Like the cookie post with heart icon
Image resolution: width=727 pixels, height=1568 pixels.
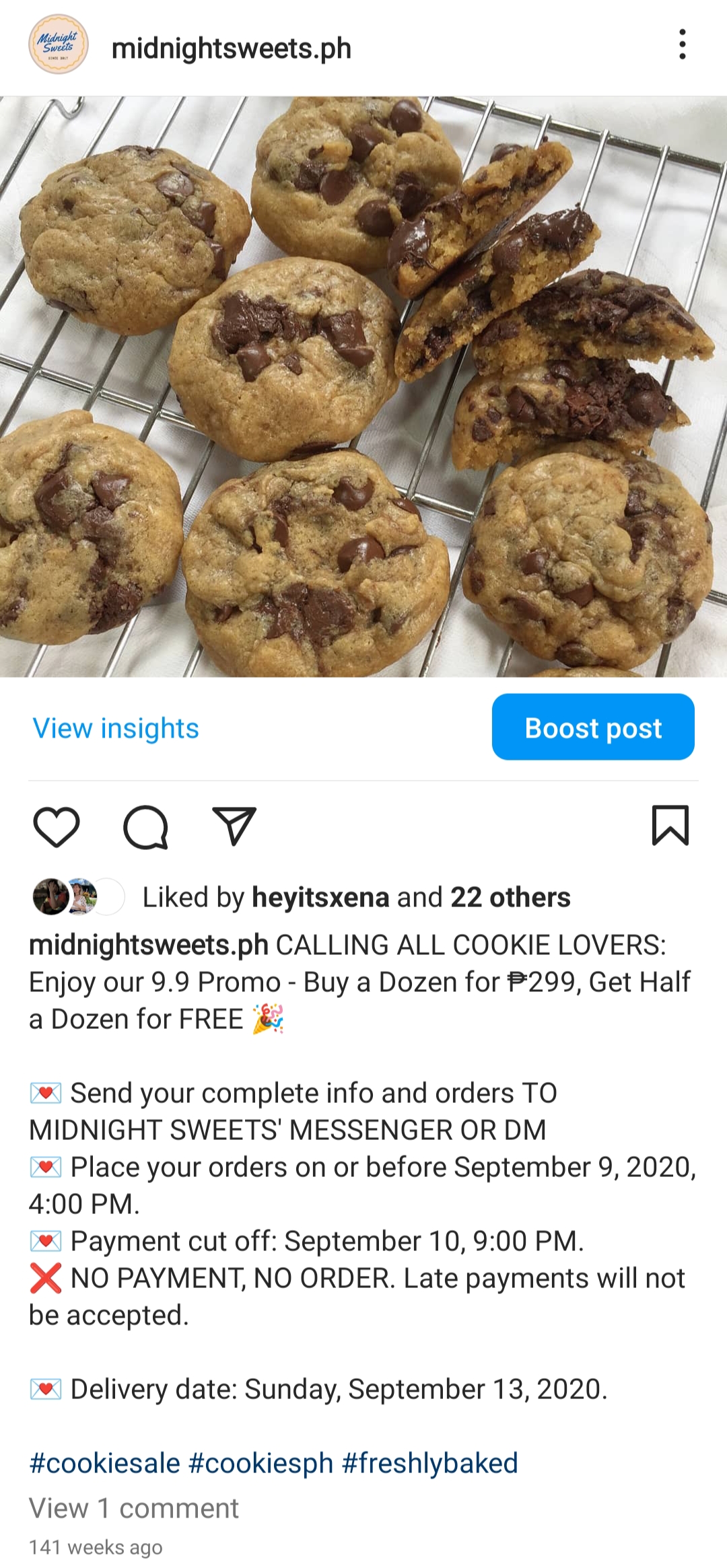pyautogui.click(x=57, y=826)
